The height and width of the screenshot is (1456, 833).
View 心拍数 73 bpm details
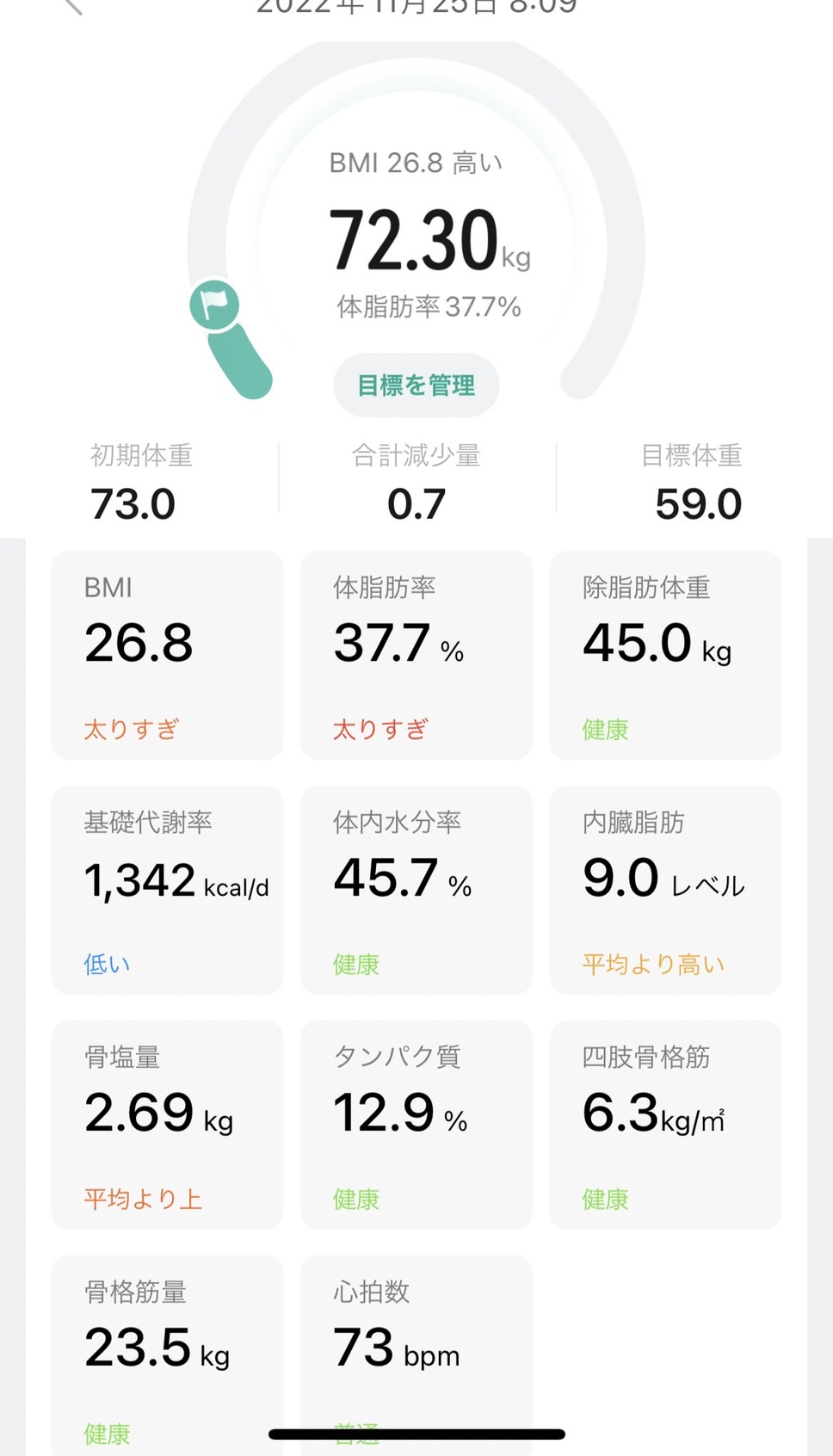click(x=416, y=1355)
